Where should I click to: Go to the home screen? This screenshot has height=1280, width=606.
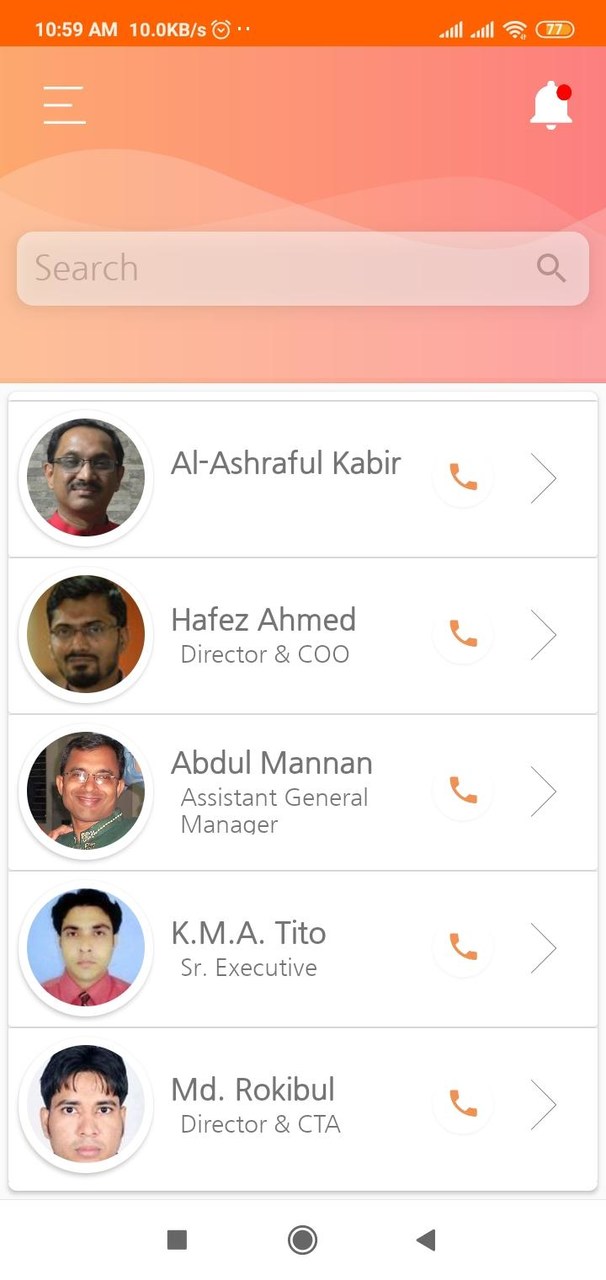[x=302, y=1240]
